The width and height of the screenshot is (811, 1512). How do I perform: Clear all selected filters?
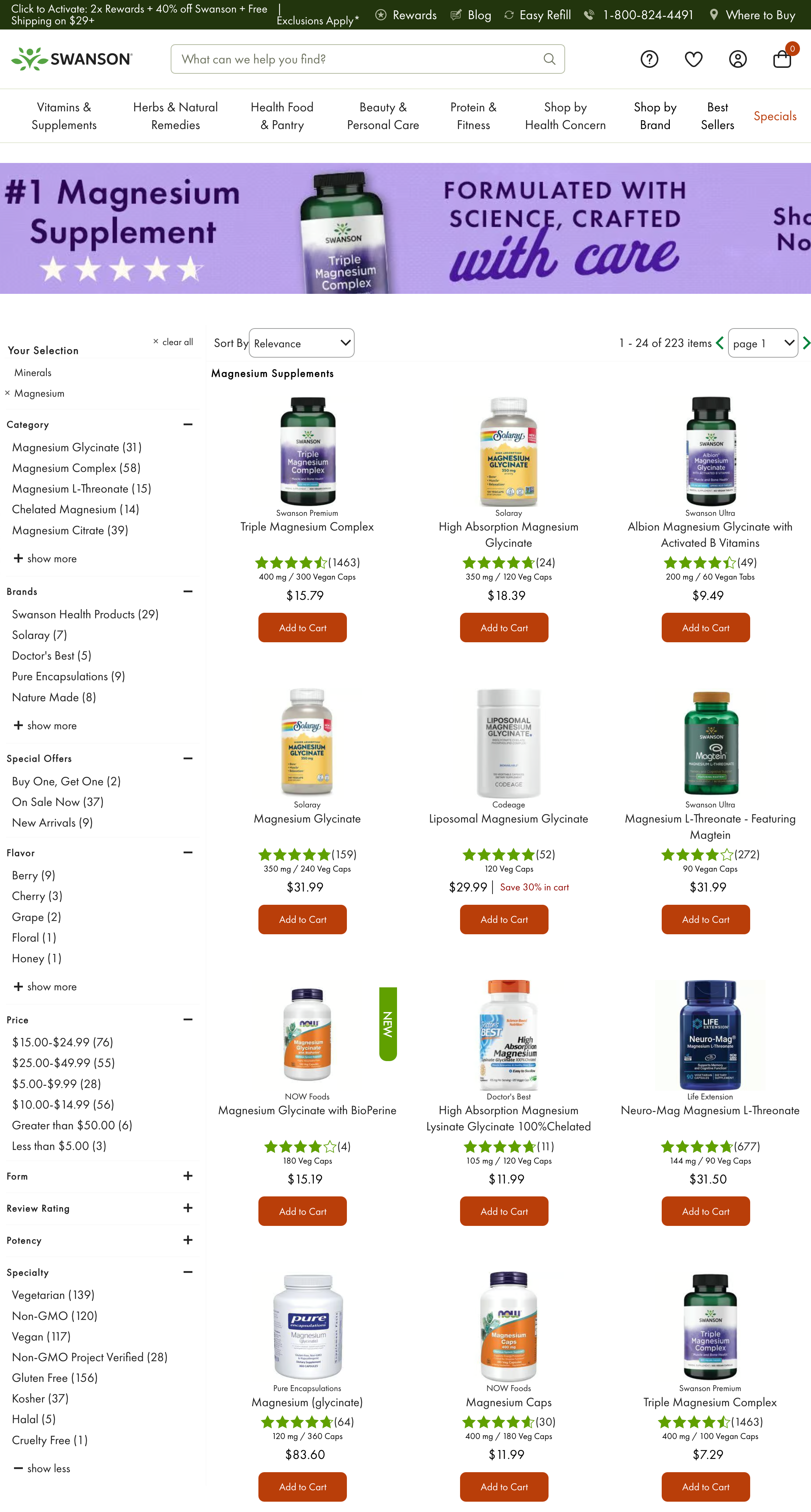pyautogui.click(x=173, y=342)
